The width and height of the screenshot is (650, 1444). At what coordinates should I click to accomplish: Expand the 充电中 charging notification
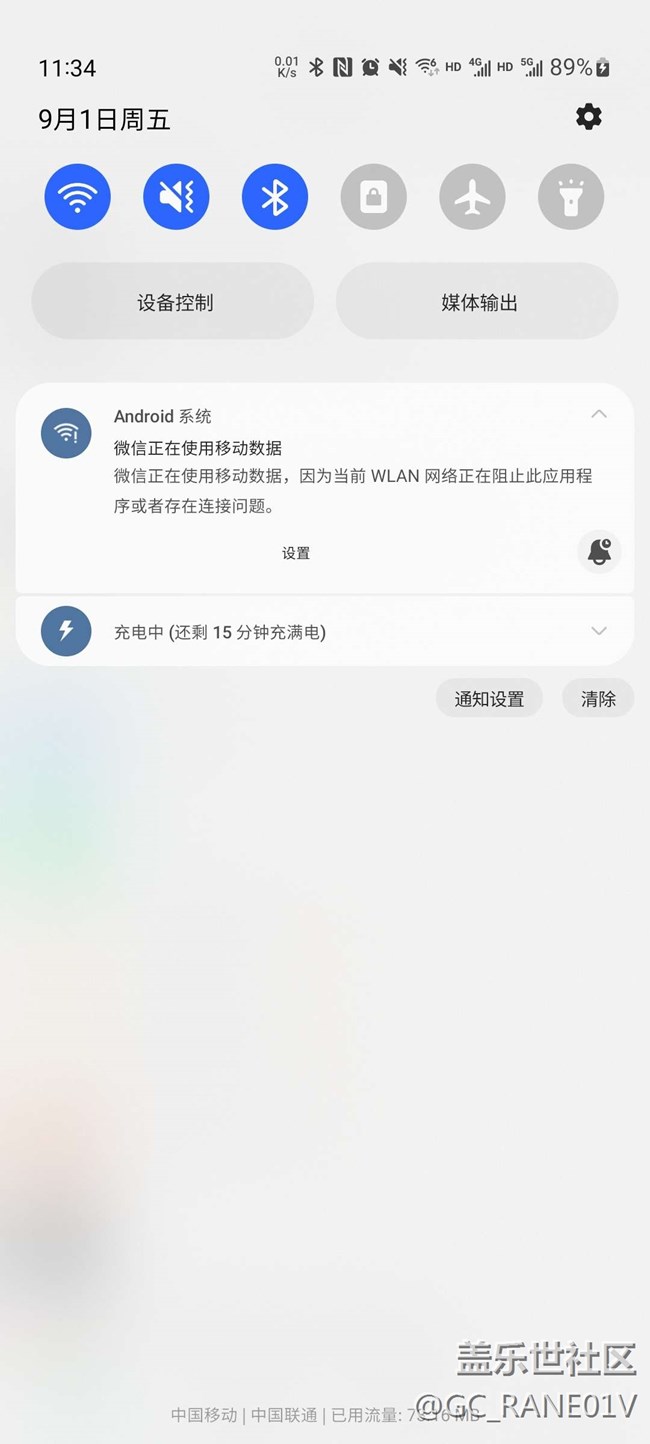click(598, 631)
